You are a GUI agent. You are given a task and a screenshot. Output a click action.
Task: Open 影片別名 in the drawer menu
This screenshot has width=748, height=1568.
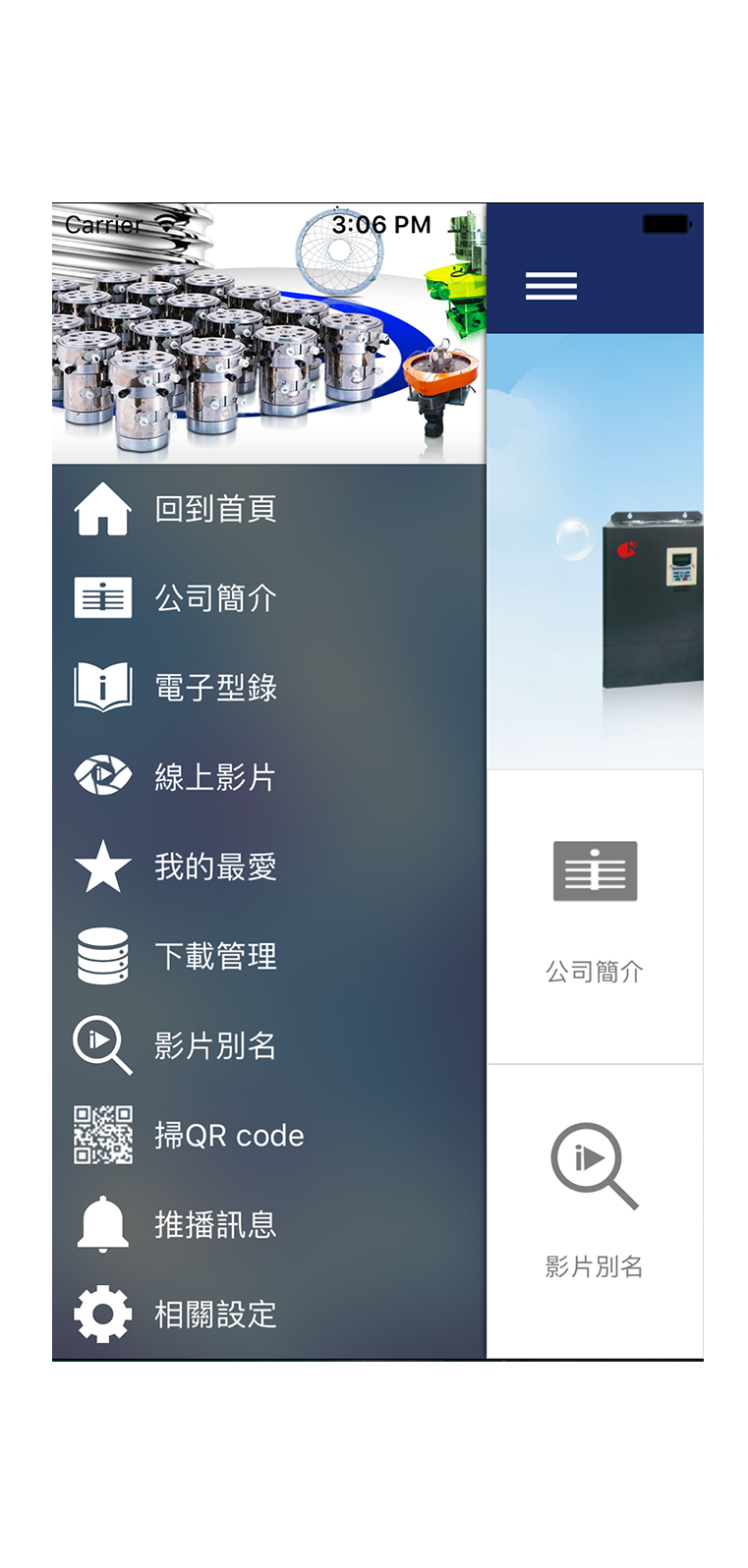[214, 1045]
